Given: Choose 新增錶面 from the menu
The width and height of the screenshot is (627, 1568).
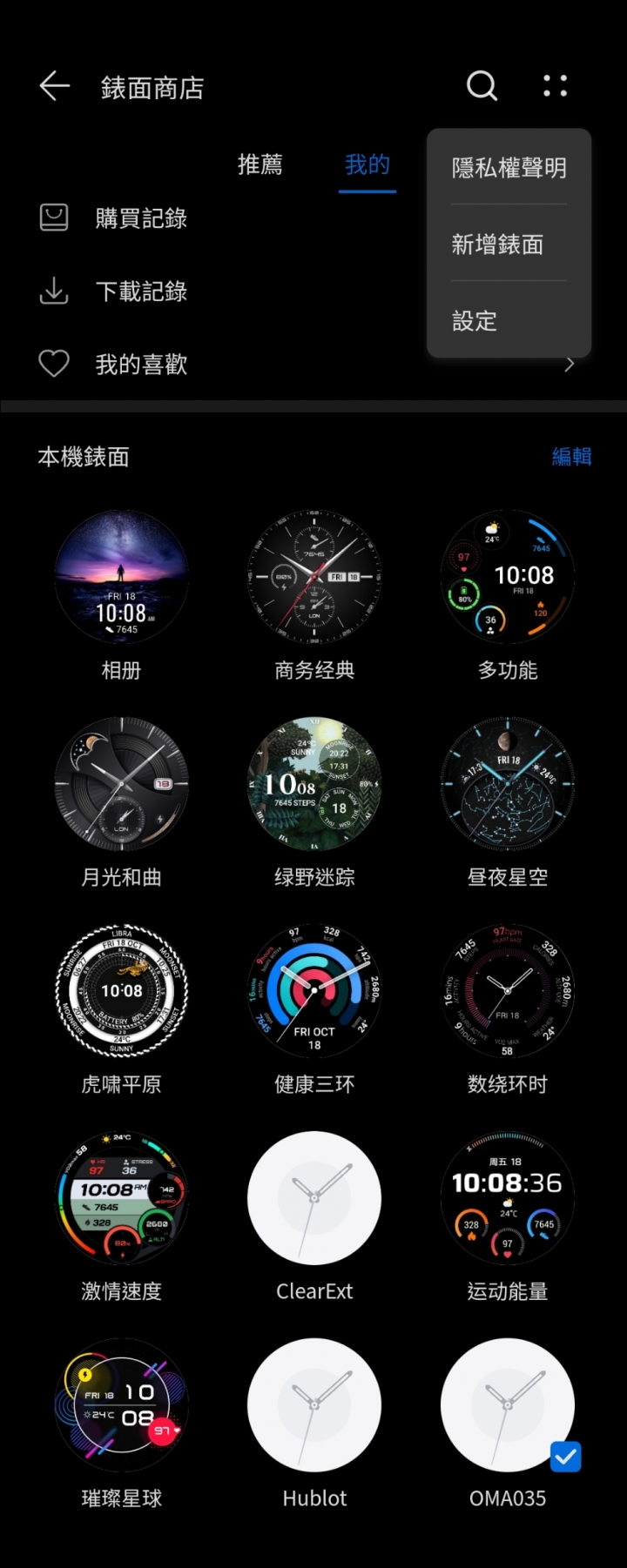Looking at the screenshot, I should [497, 245].
